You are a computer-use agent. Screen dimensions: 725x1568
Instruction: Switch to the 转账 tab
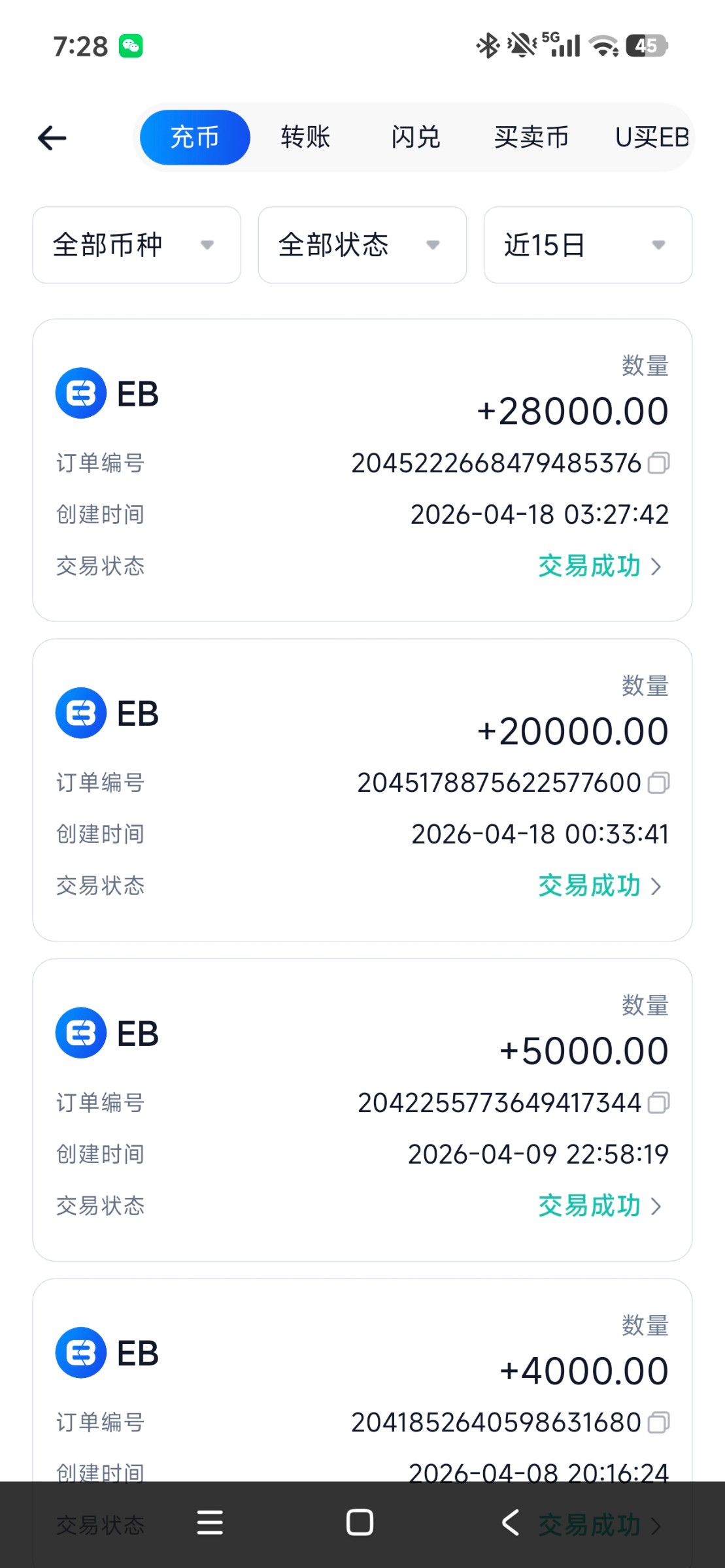(305, 138)
